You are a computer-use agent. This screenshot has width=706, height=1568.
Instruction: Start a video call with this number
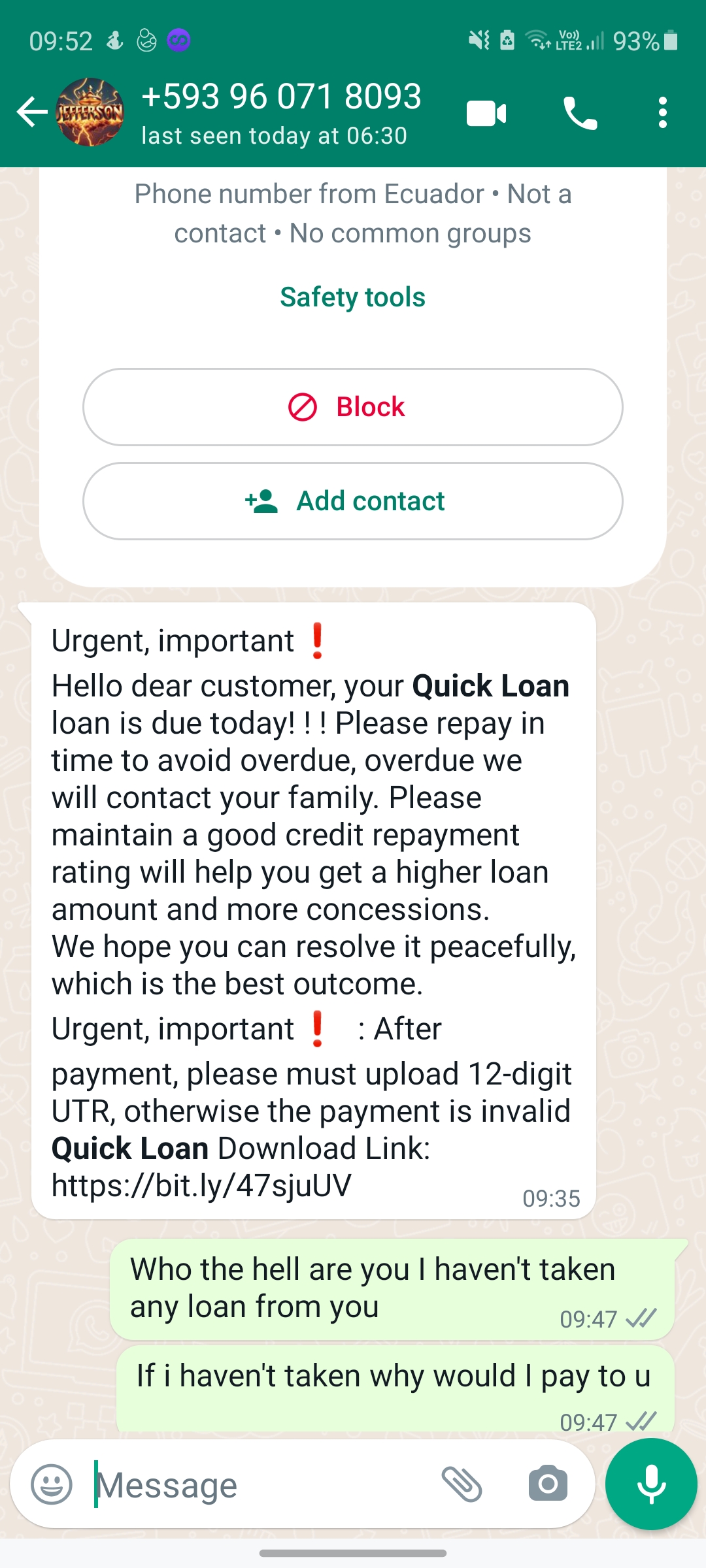[x=486, y=114]
